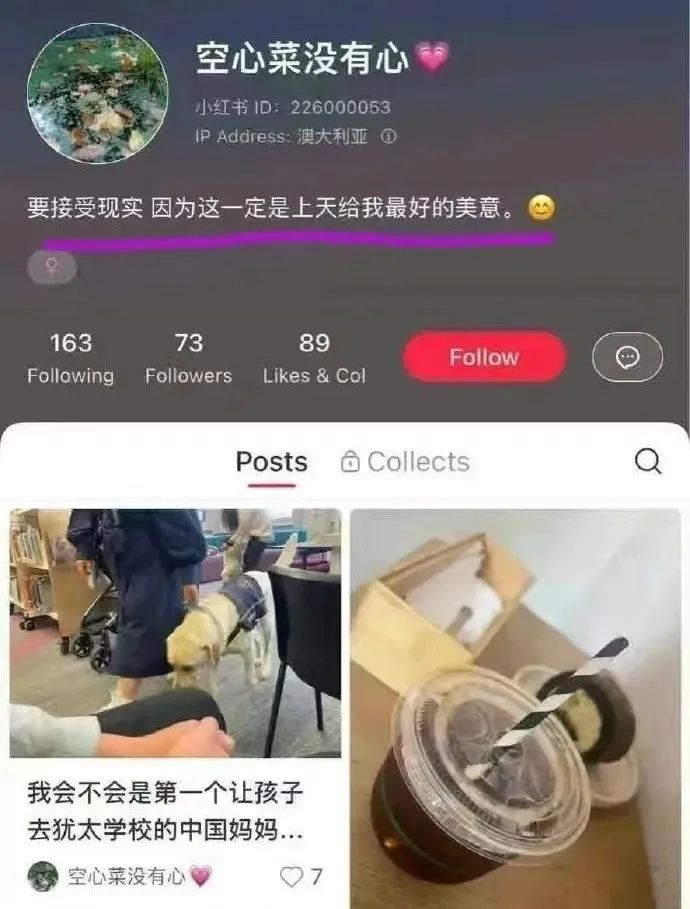Search this profile's posts
The height and width of the screenshot is (909, 690).
pyautogui.click(x=648, y=461)
